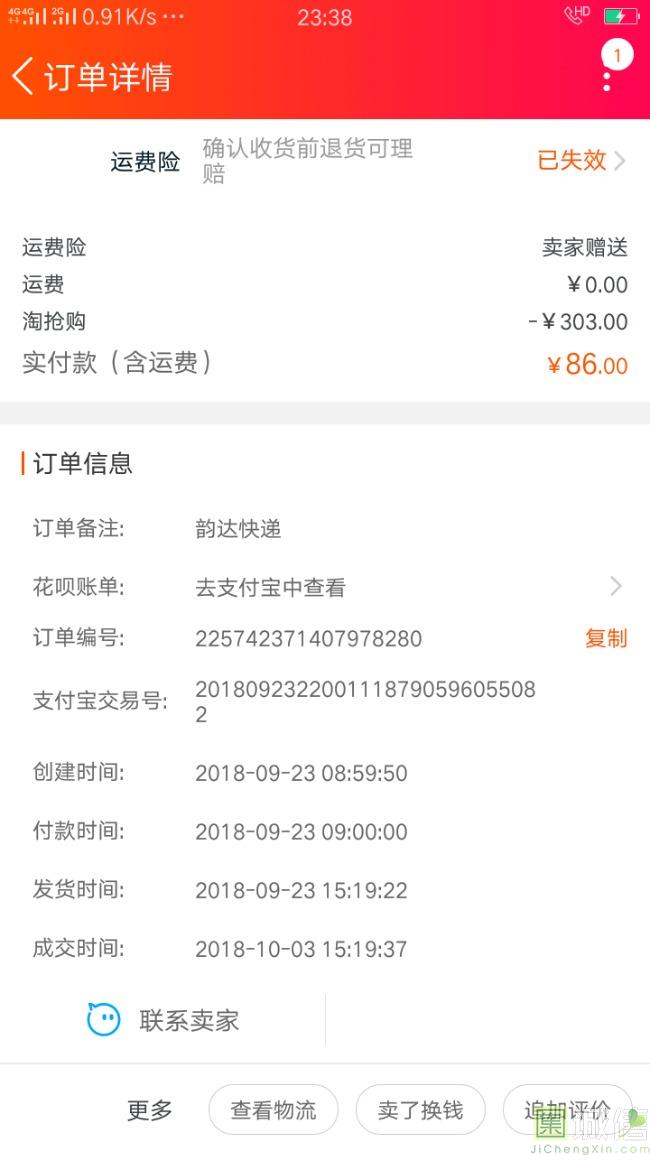Tap 更多 for more options

click(x=150, y=1109)
